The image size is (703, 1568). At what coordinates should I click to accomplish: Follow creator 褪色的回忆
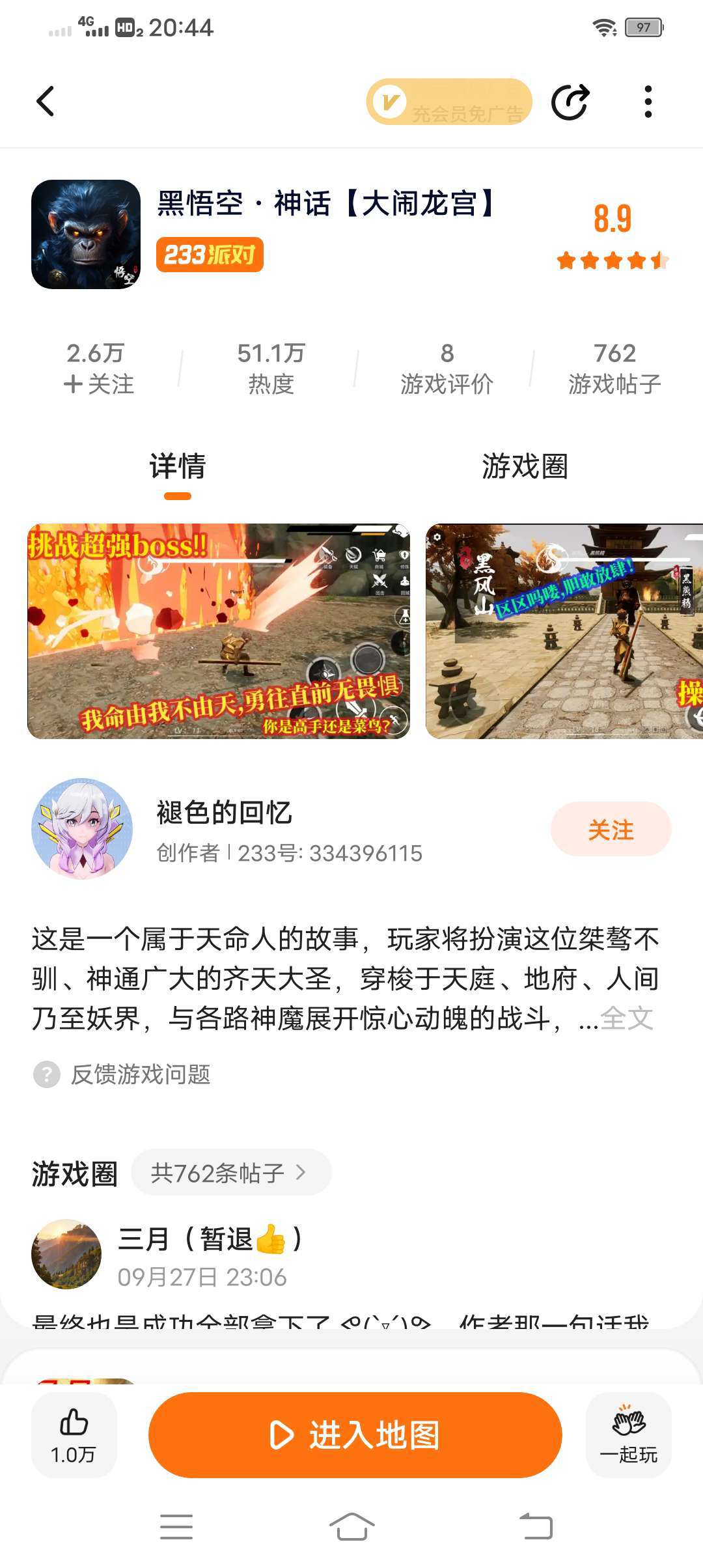[610, 830]
